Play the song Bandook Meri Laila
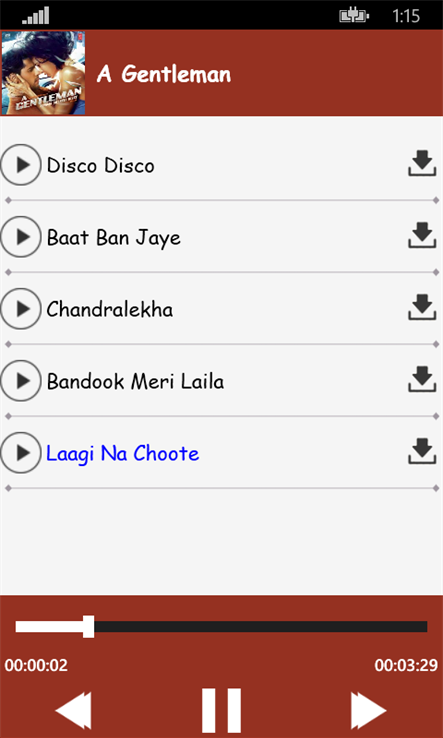Screen dimensions: 443x738 point(21,381)
